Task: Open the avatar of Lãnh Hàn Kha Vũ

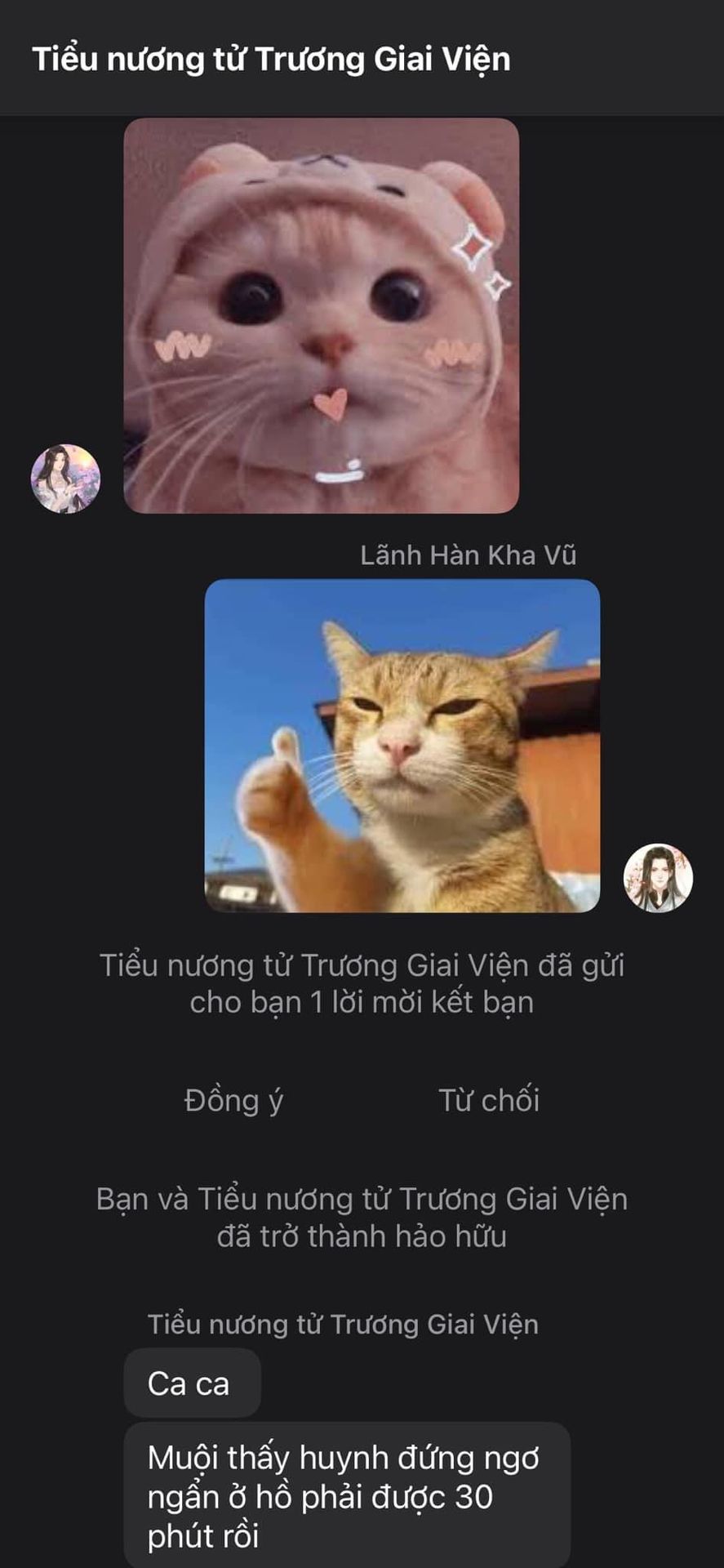Action: tap(658, 877)
